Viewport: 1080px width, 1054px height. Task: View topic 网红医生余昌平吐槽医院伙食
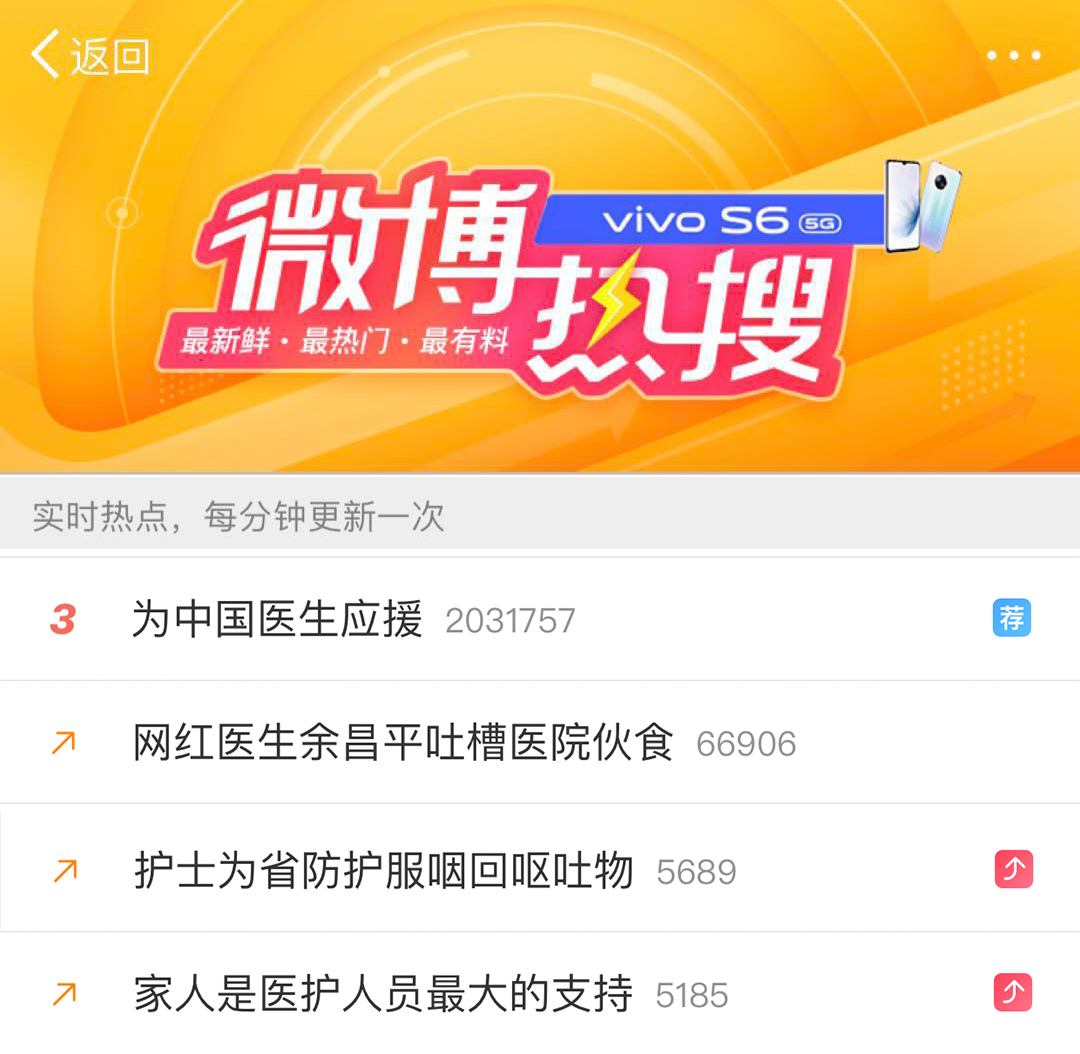[x=403, y=744]
